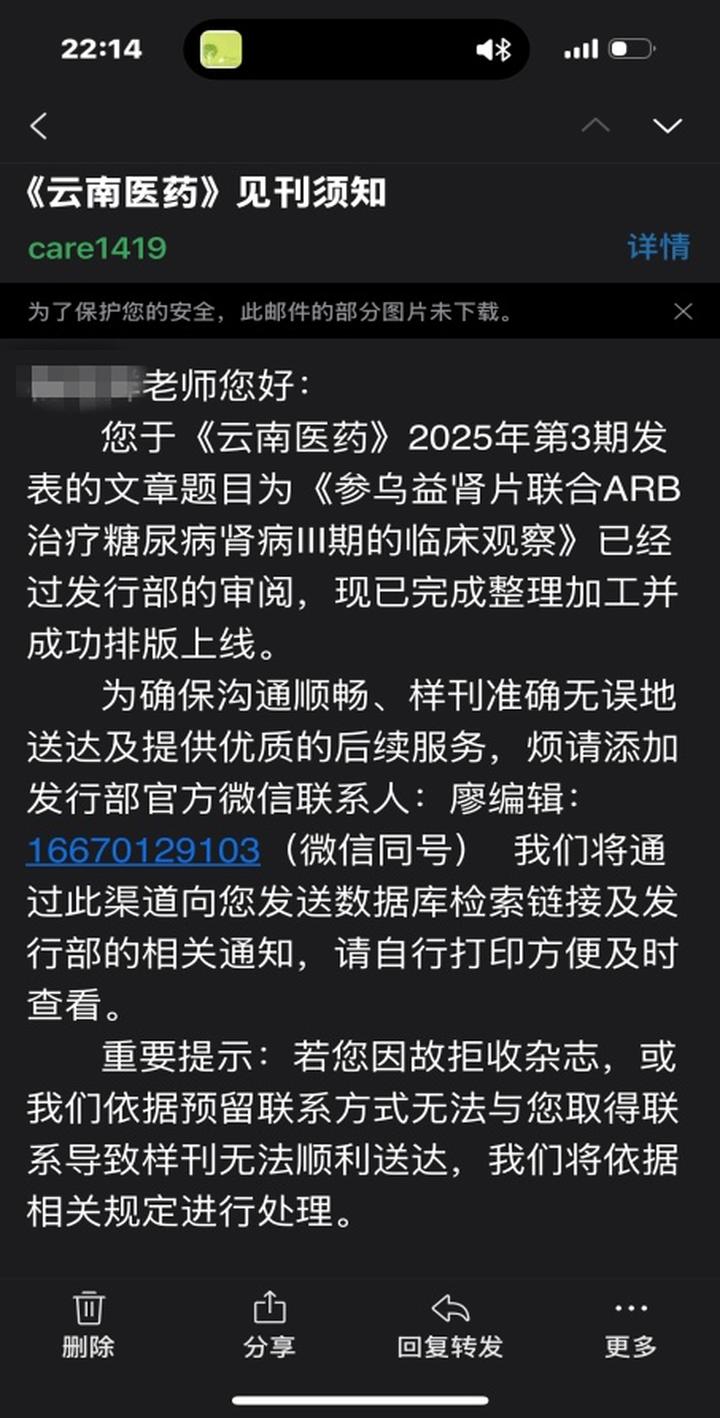Screen dimensions: 720x1418
Task: Share this email via 分享
Action: [269, 1324]
